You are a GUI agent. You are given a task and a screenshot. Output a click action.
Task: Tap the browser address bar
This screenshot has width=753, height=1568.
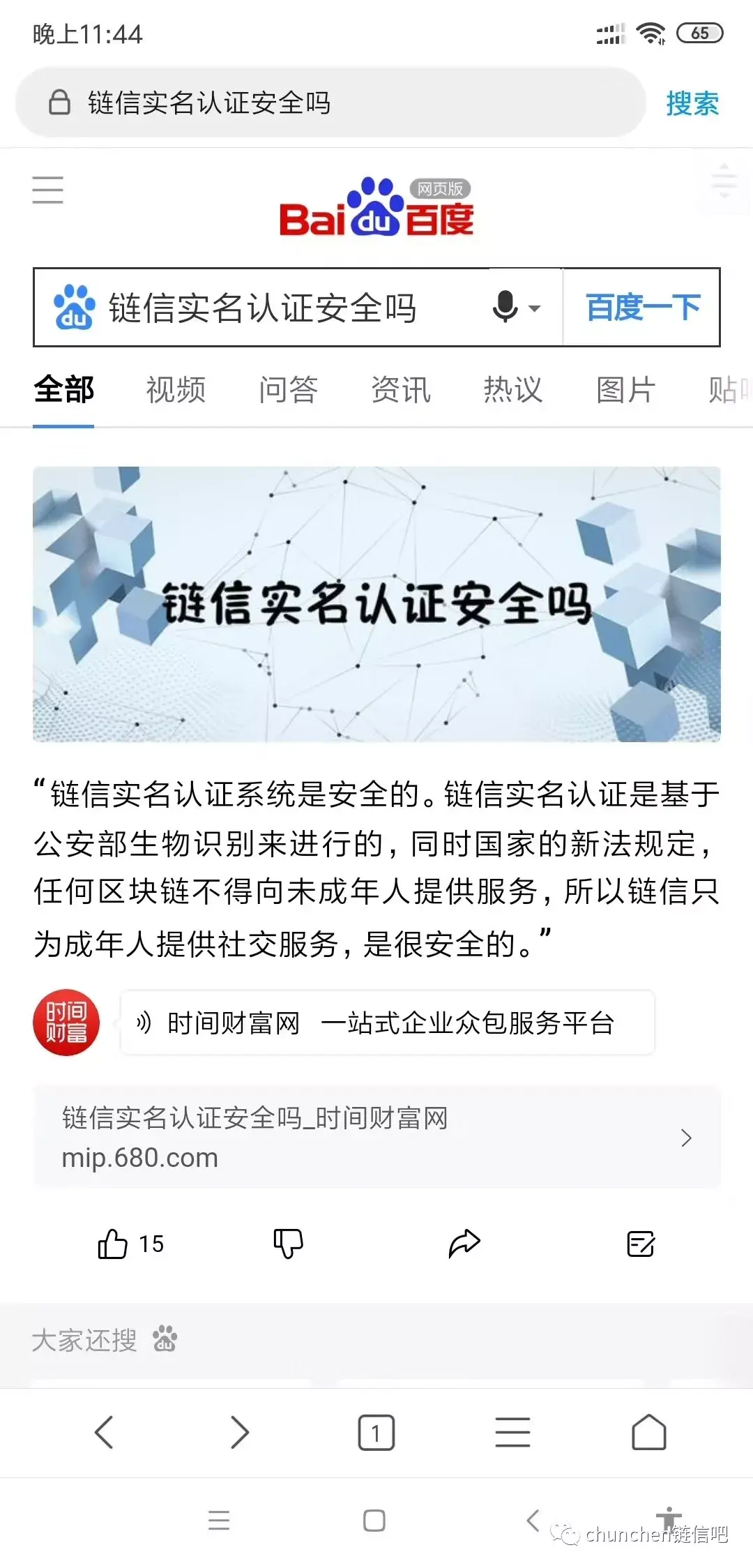point(328,103)
